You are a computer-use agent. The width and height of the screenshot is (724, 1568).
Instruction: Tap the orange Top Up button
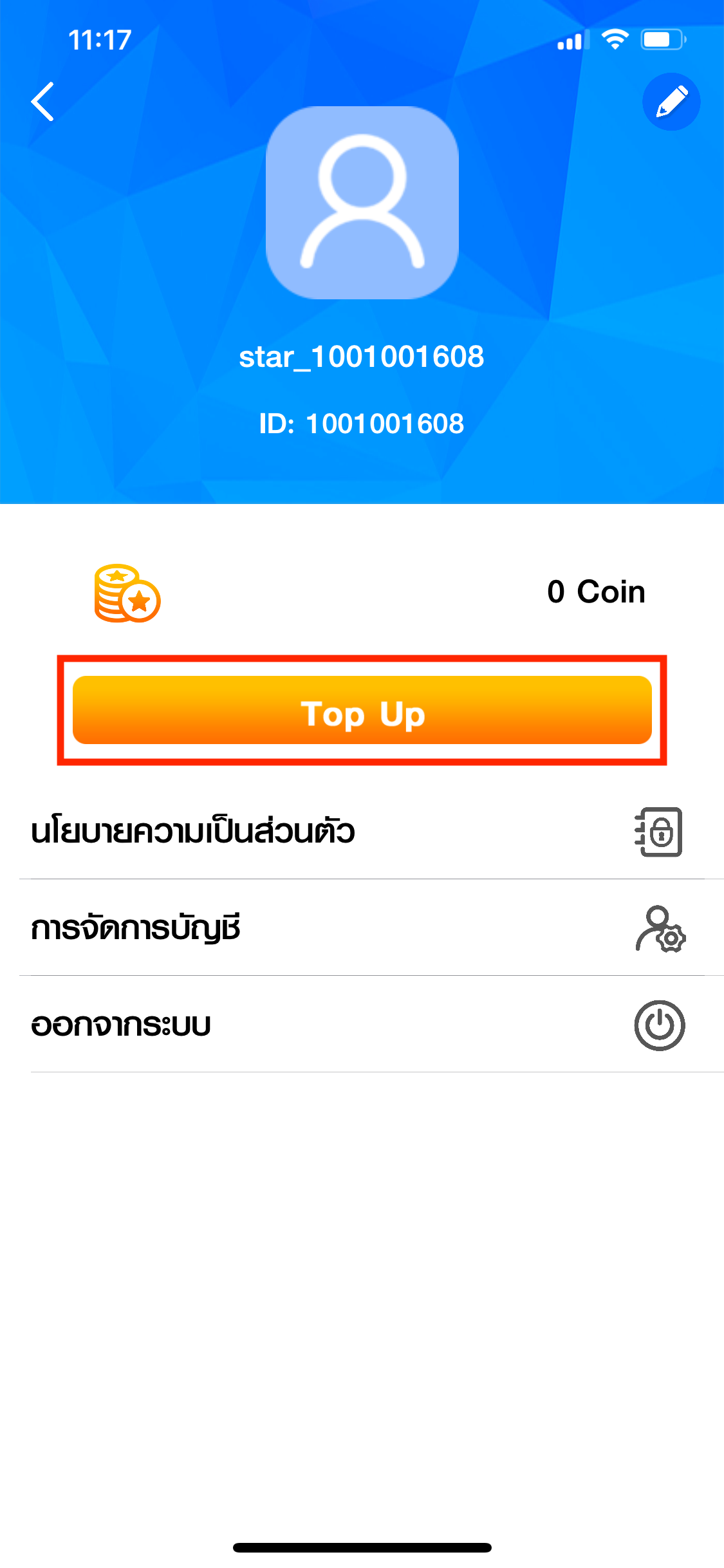362,711
